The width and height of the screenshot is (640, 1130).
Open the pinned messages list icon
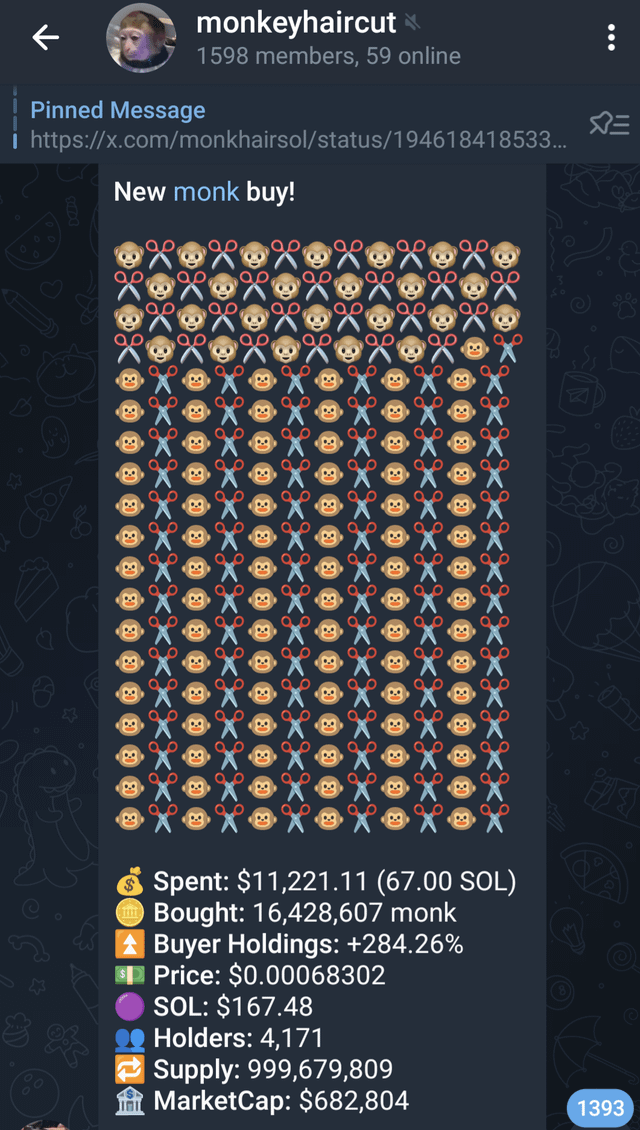pyautogui.click(x=608, y=124)
